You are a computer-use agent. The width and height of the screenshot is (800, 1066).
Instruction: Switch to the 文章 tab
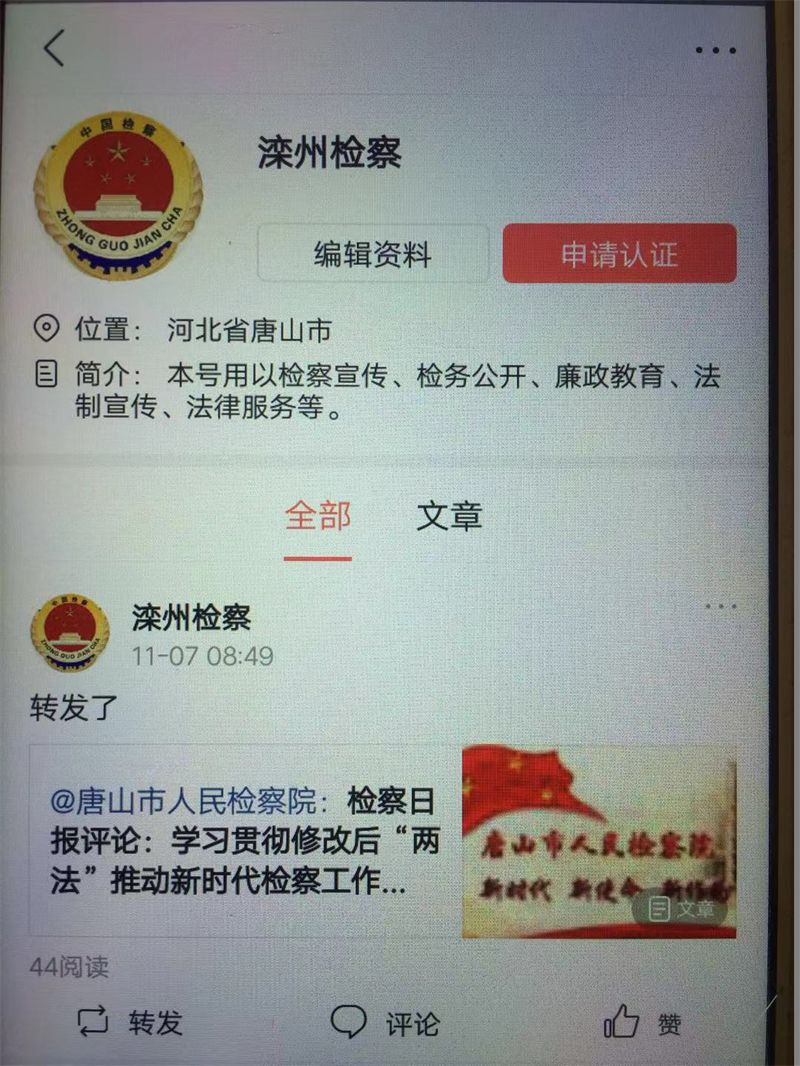[x=449, y=517]
